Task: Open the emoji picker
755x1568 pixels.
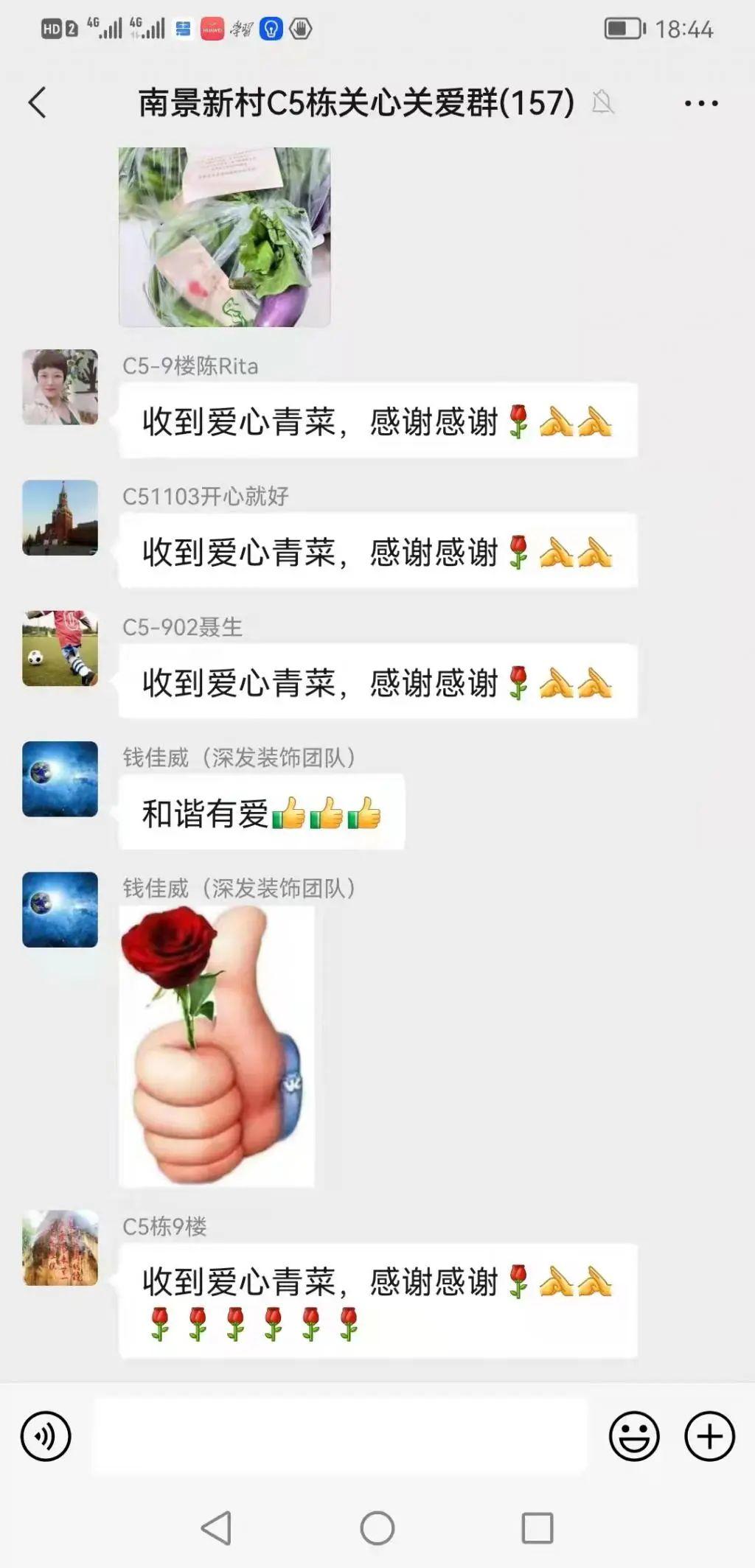Action: tap(633, 1436)
